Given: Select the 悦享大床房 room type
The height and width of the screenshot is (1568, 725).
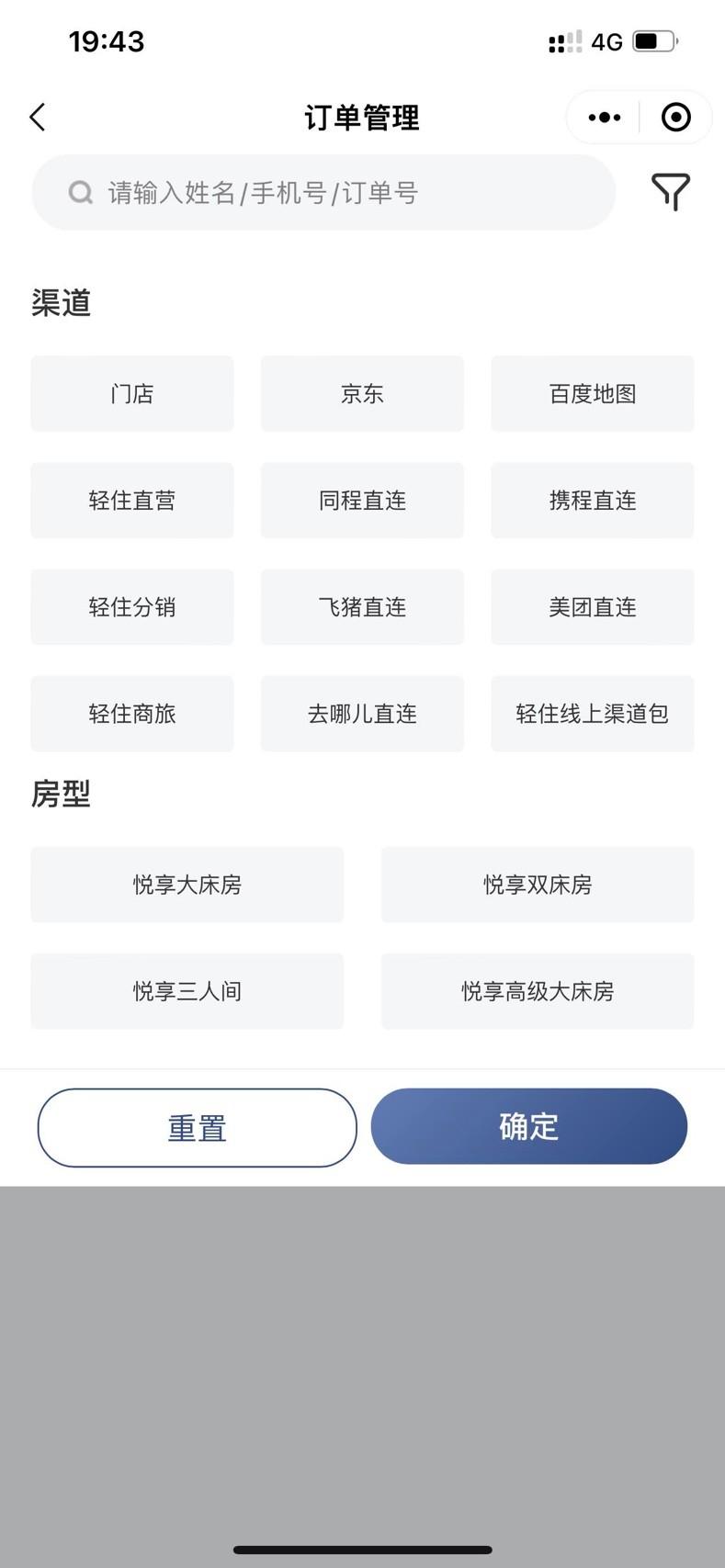Looking at the screenshot, I should [x=187, y=885].
